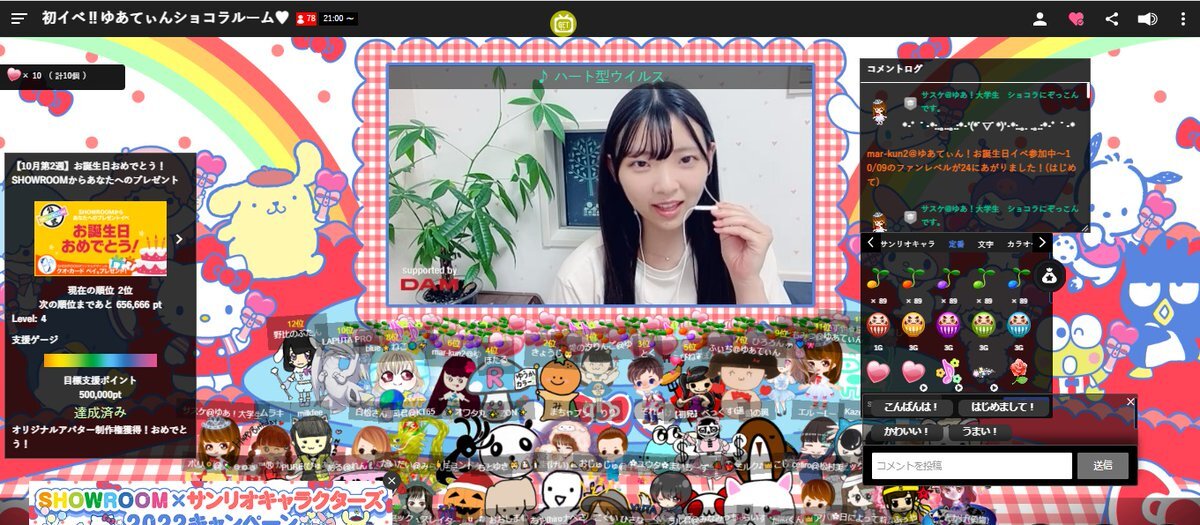
Task: Open the user profile icon
Action: 1040,18
